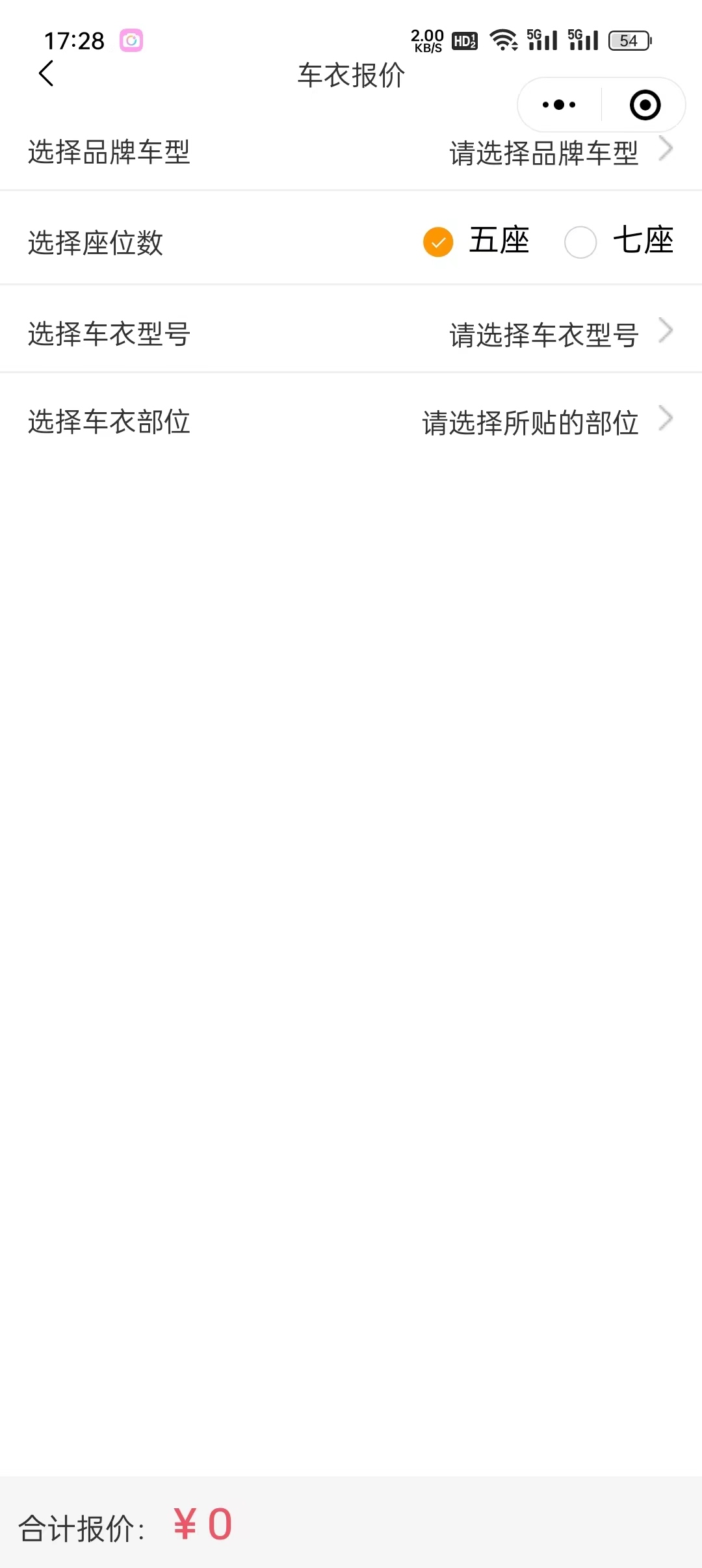Go back from the 车衣报价 page
This screenshot has height=1568, width=702.
click(46, 73)
